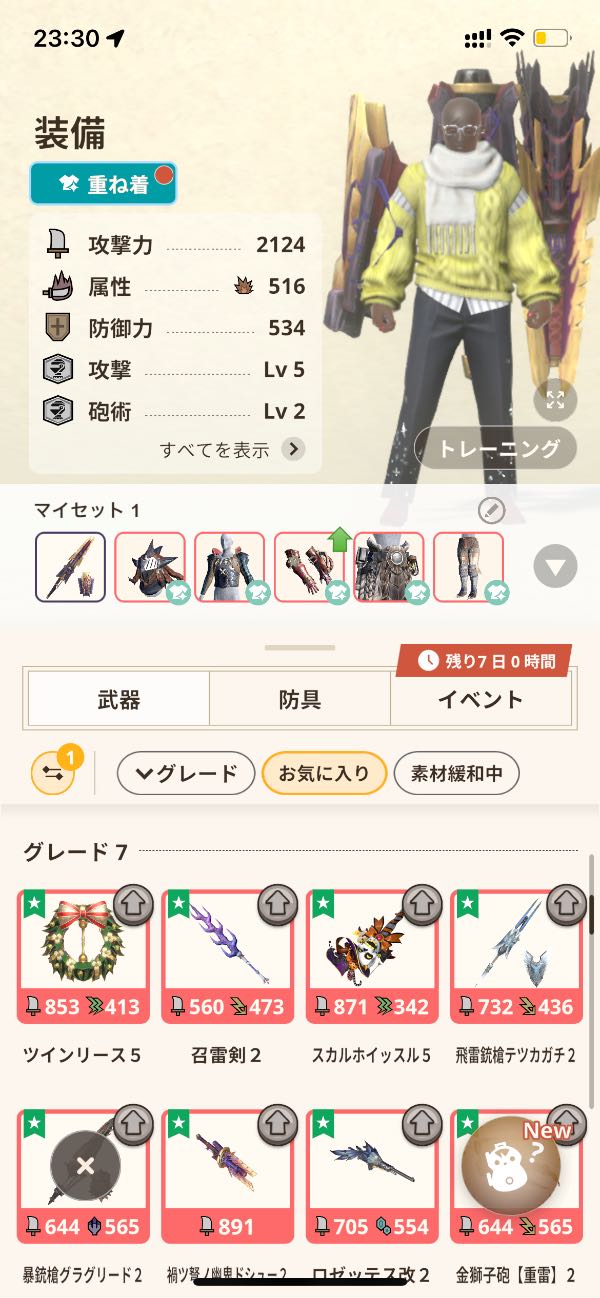This screenshot has width=600, height=1298.
Task: Select the equipped helmet slot
Action: [150, 567]
